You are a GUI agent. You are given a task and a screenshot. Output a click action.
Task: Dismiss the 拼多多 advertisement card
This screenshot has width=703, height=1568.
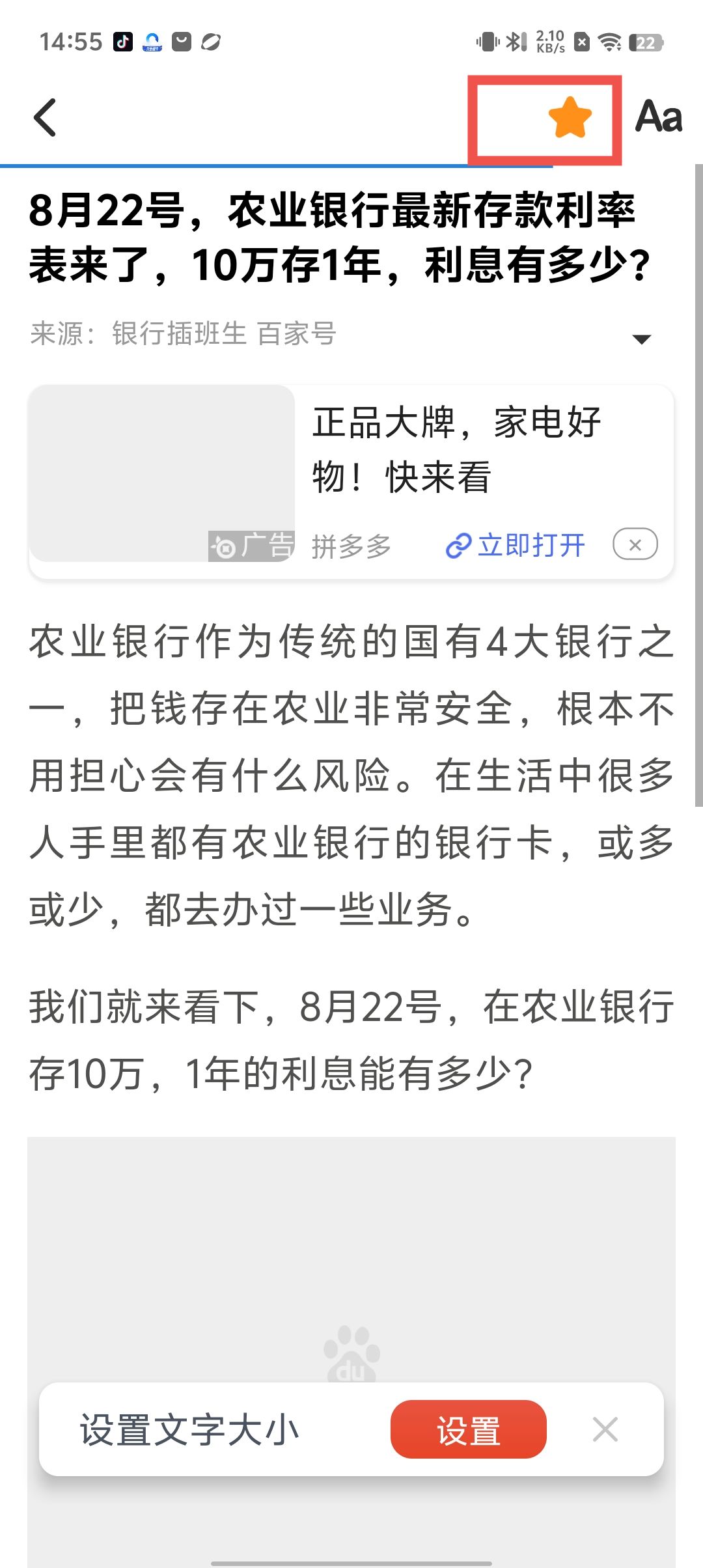(635, 544)
